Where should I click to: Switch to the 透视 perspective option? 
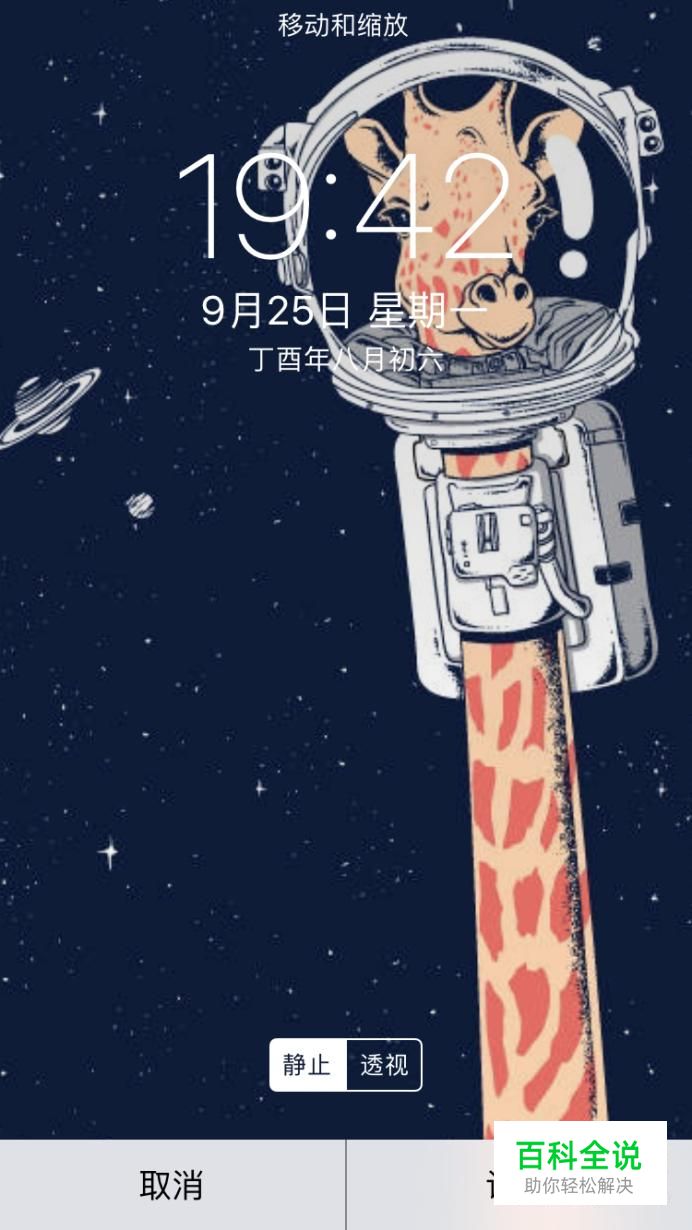(x=384, y=1065)
